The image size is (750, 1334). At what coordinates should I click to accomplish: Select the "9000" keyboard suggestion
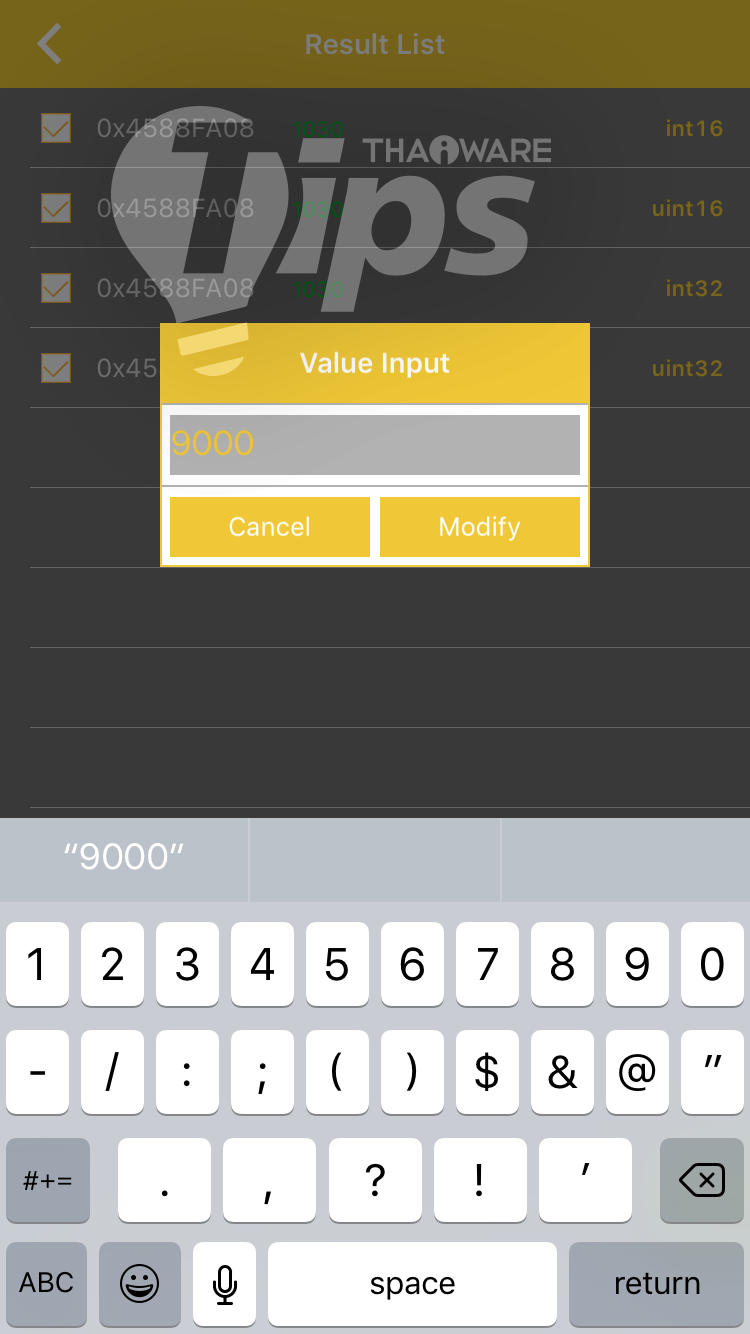pyautogui.click(x=124, y=857)
